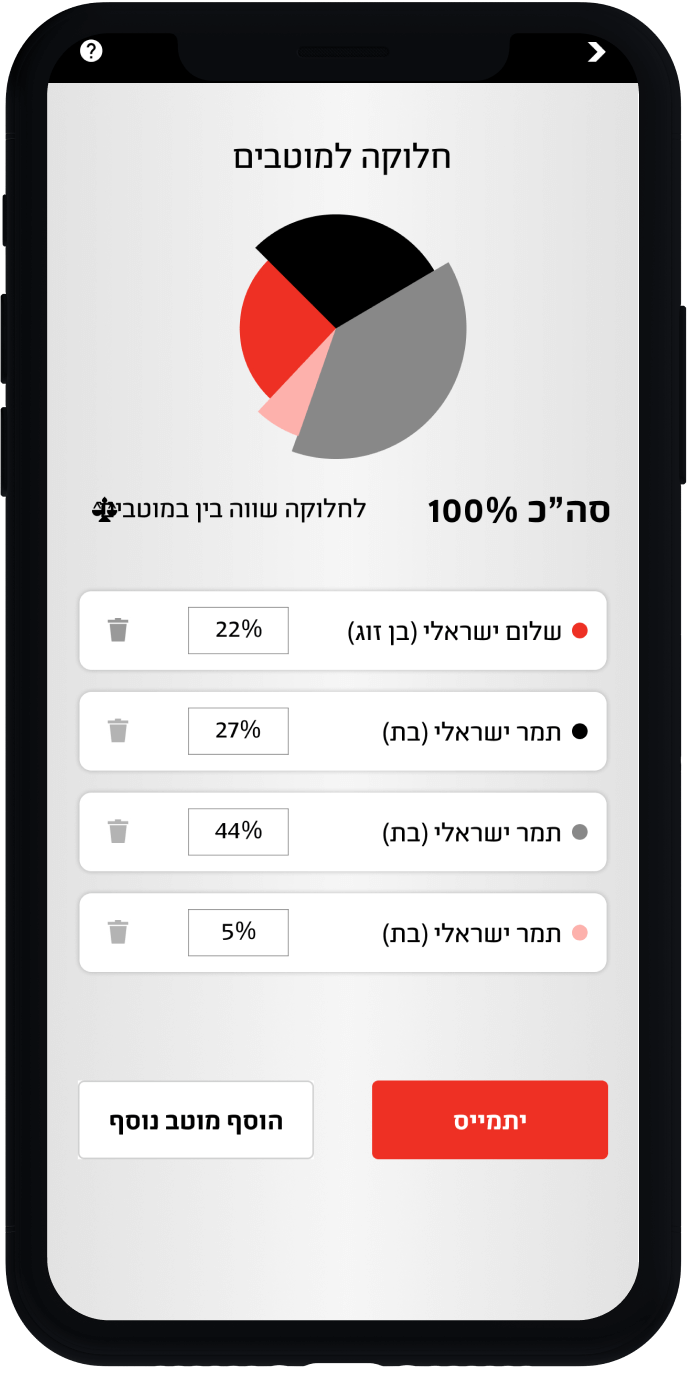Remove the beneficiary holding 44%
The width and height of the screenshot is (687, 1377).
(x=118, y=832)
